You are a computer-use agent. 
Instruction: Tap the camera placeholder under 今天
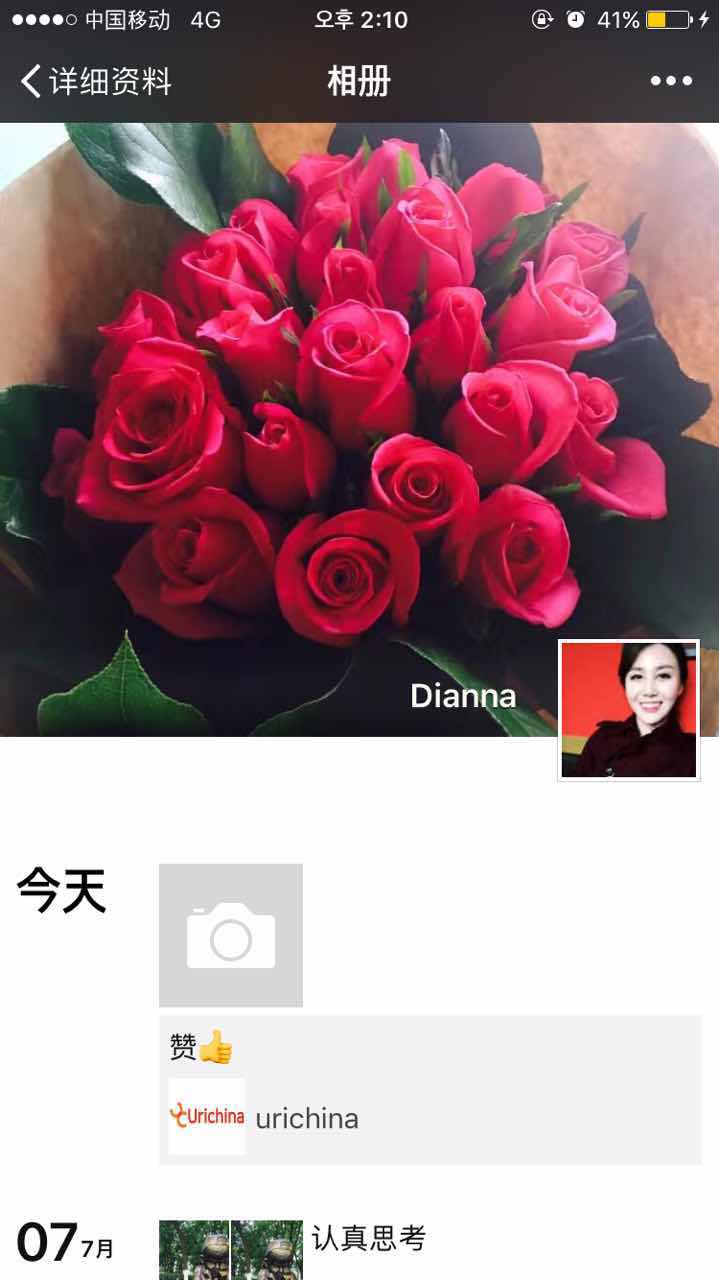tap(231, 935)
